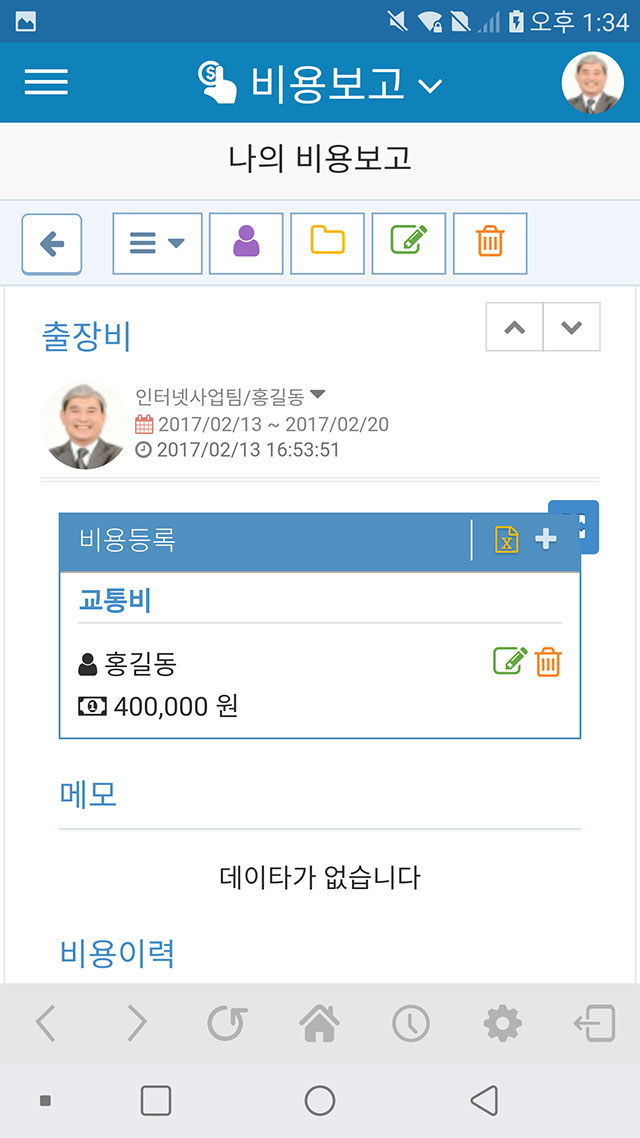Go to previous report with the up chevron
Image resolution: width=640 pixels, height=1138 pixels.
(514, 327)
